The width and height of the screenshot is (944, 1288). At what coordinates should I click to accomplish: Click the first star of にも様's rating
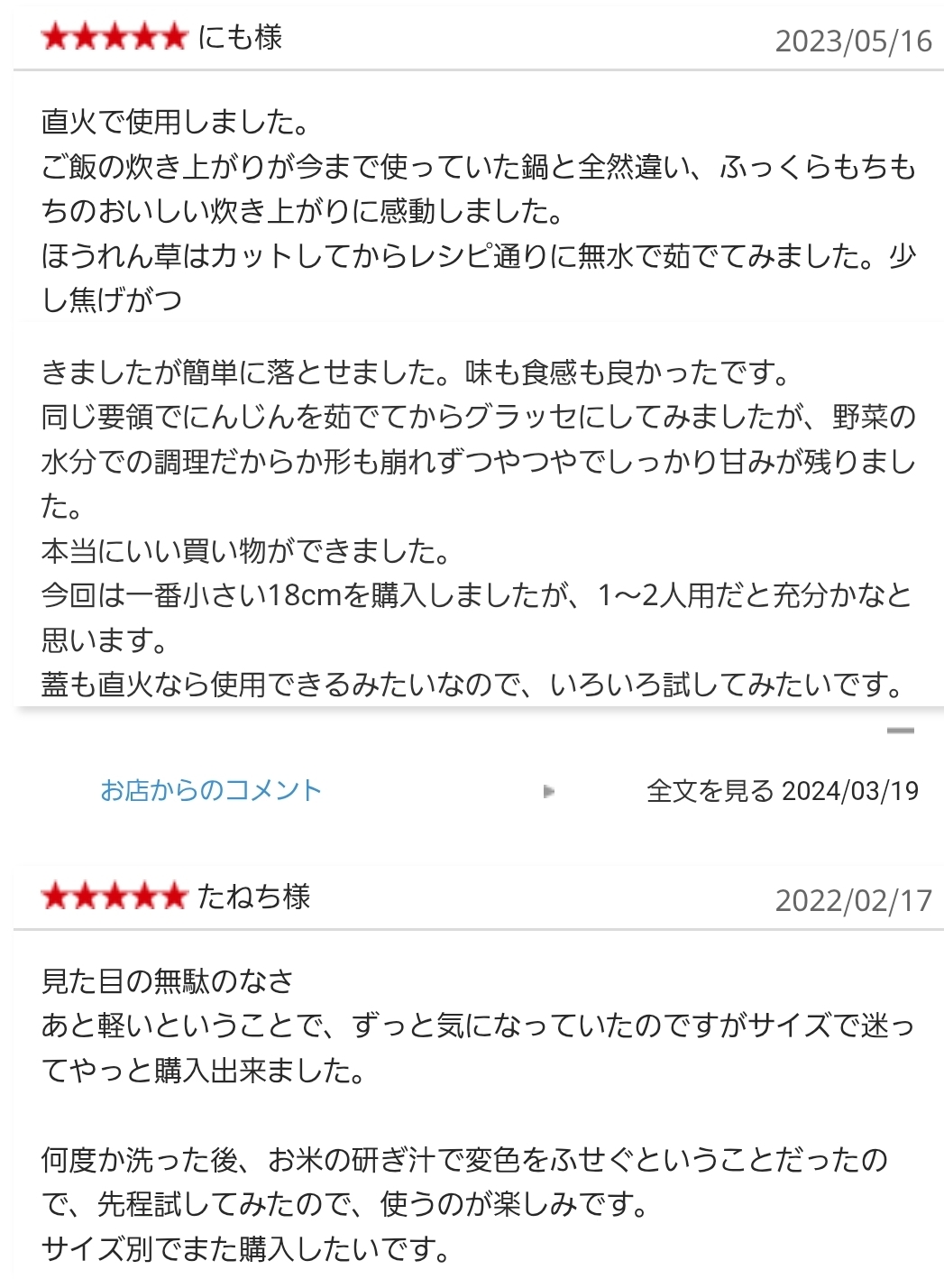tap(56, 40)
